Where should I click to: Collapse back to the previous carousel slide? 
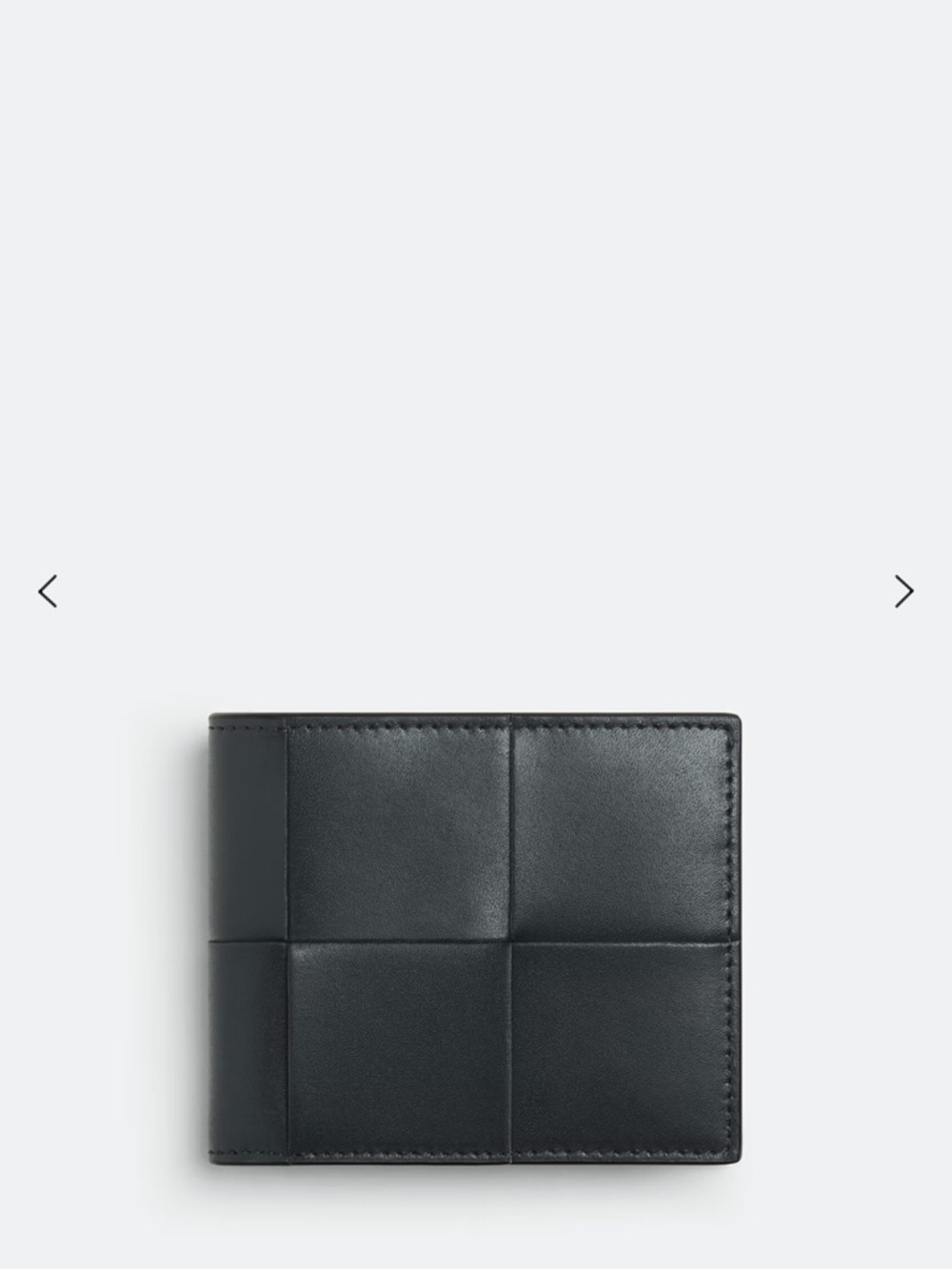tap(49, 591)
